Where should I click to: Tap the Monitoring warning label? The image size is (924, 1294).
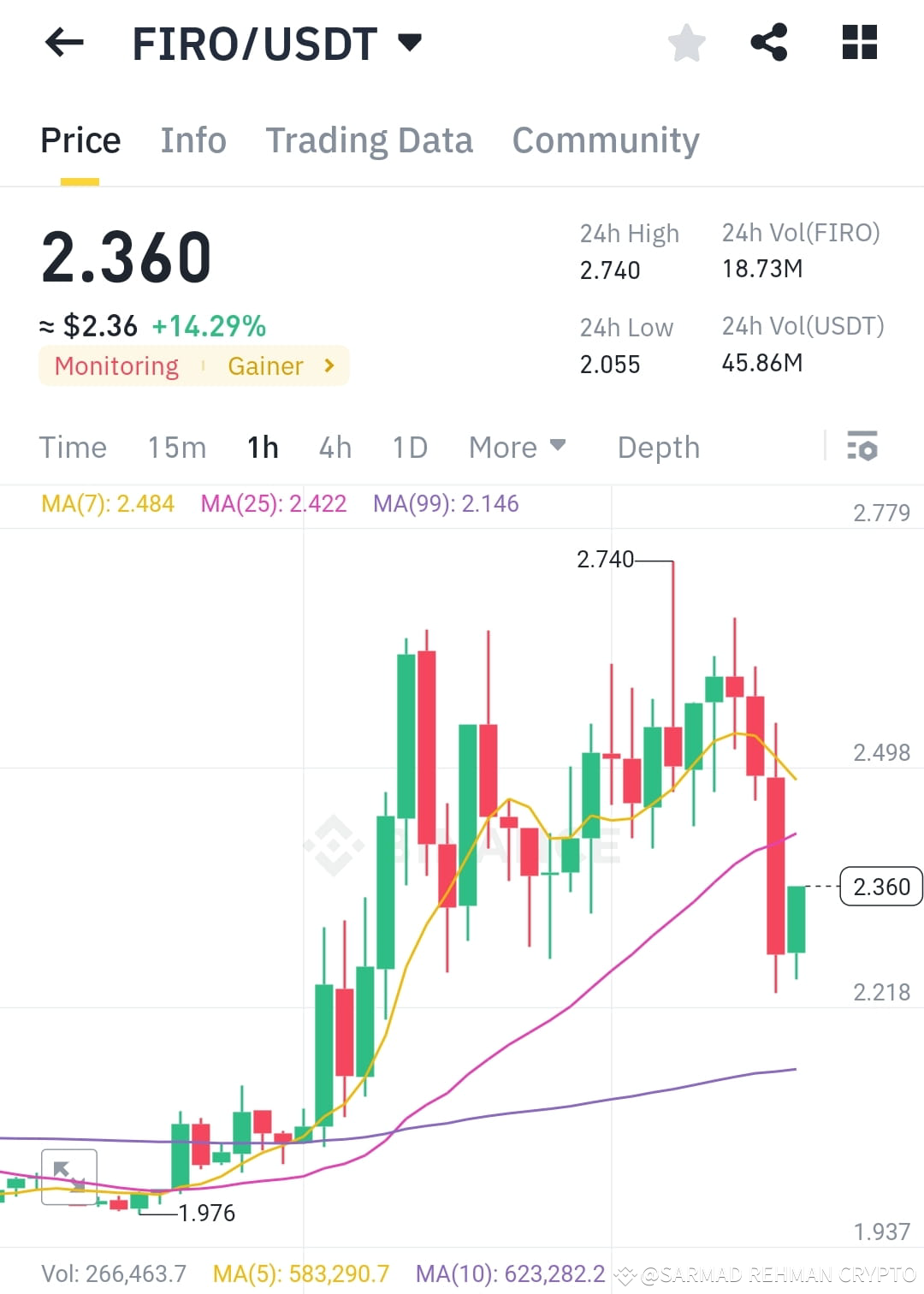pos(115,365)
